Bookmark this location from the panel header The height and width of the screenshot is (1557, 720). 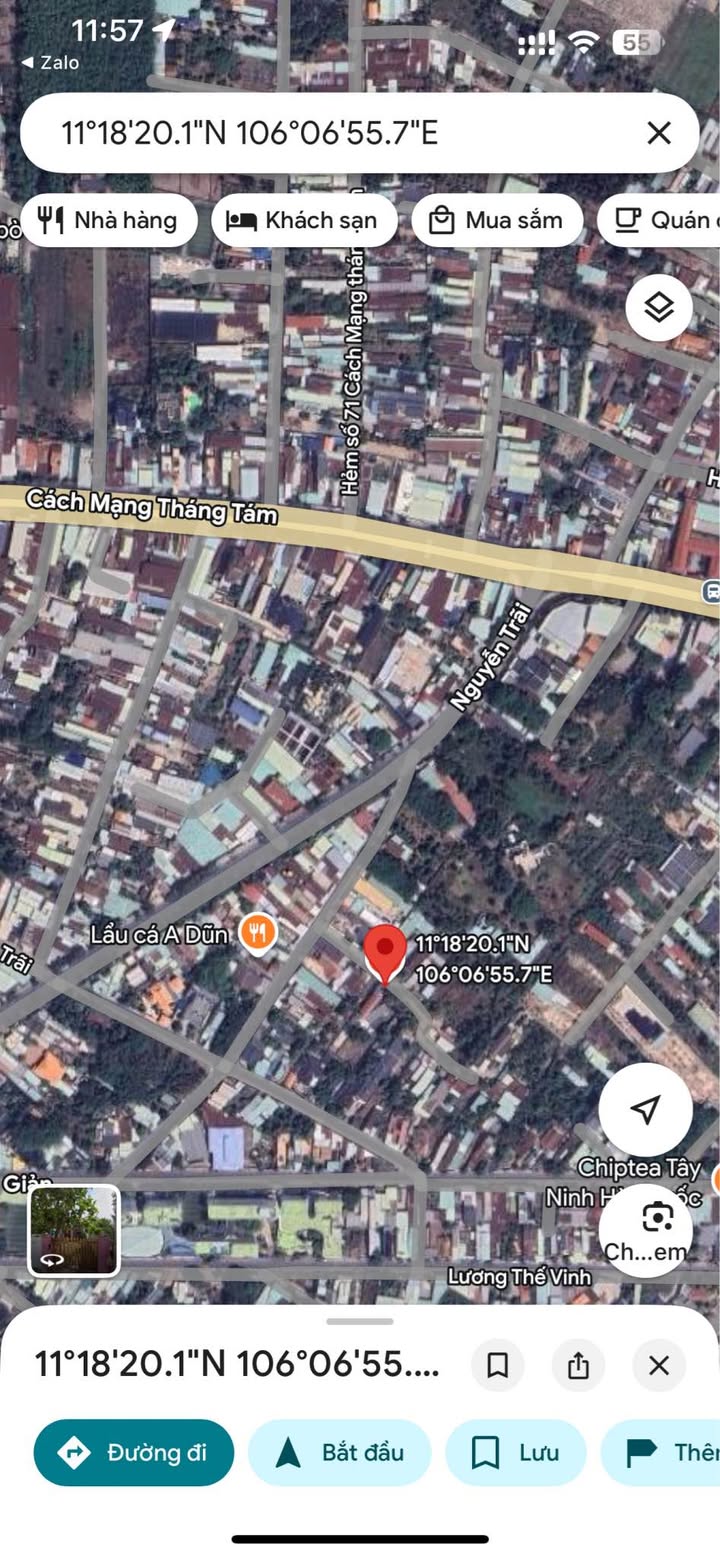point(497,1365)
